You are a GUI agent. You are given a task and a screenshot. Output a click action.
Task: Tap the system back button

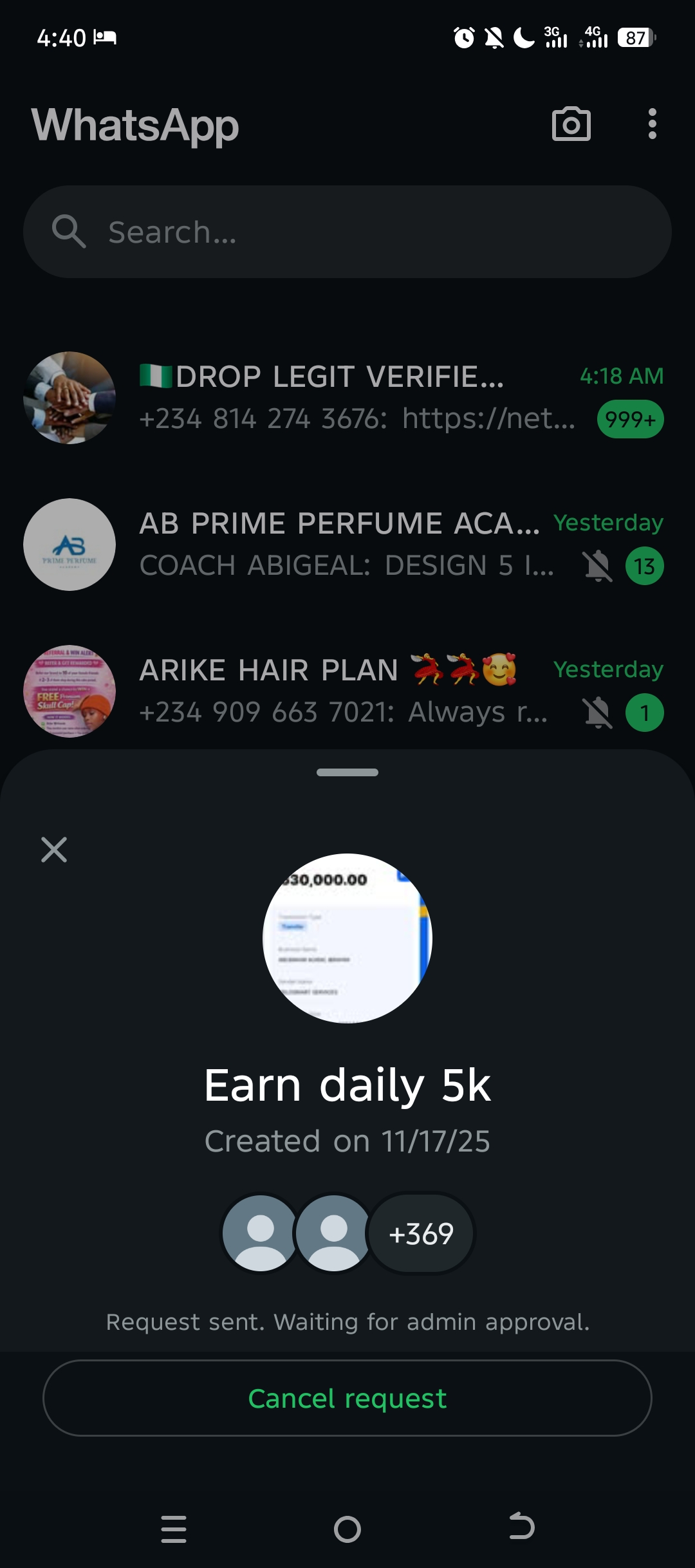(521, 1527)
